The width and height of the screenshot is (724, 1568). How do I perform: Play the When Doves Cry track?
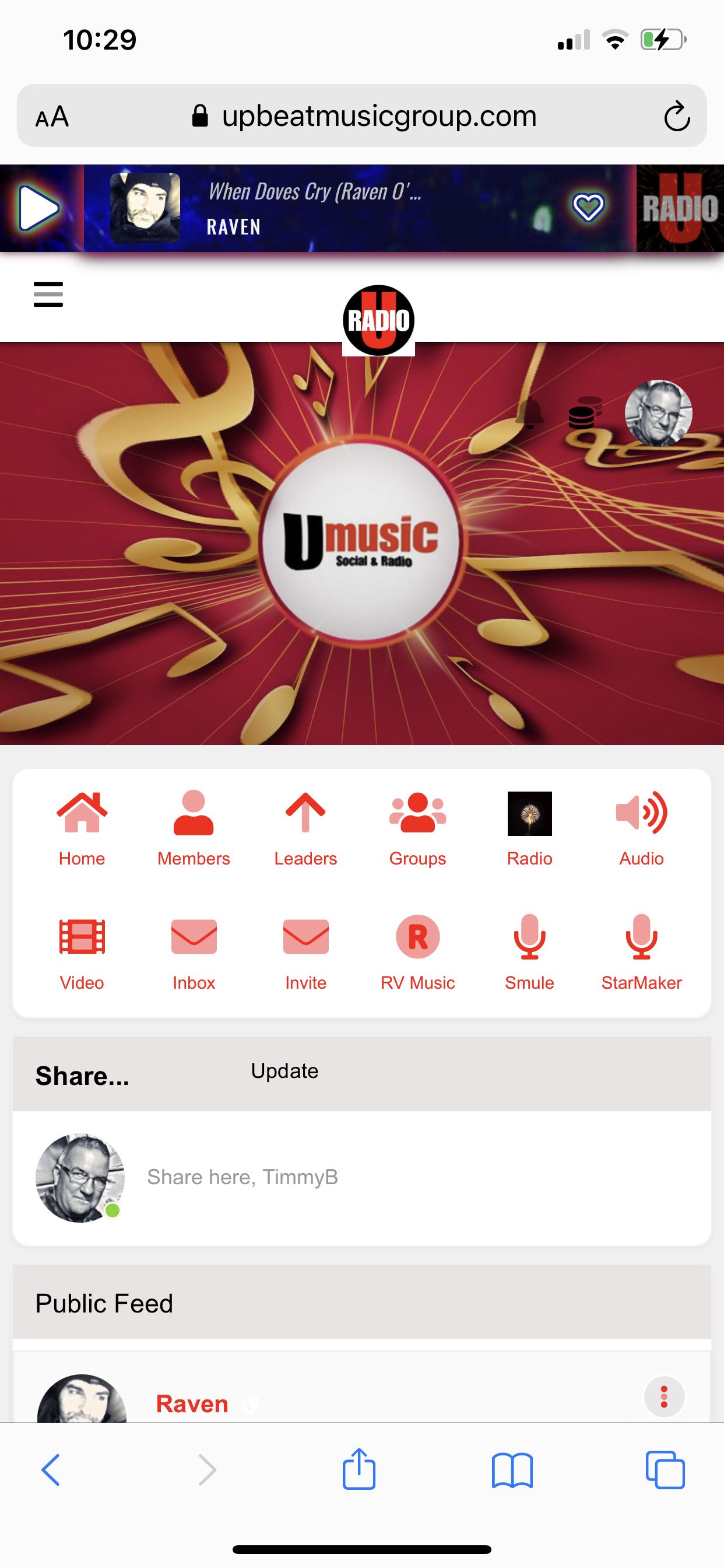click(39, 208)
